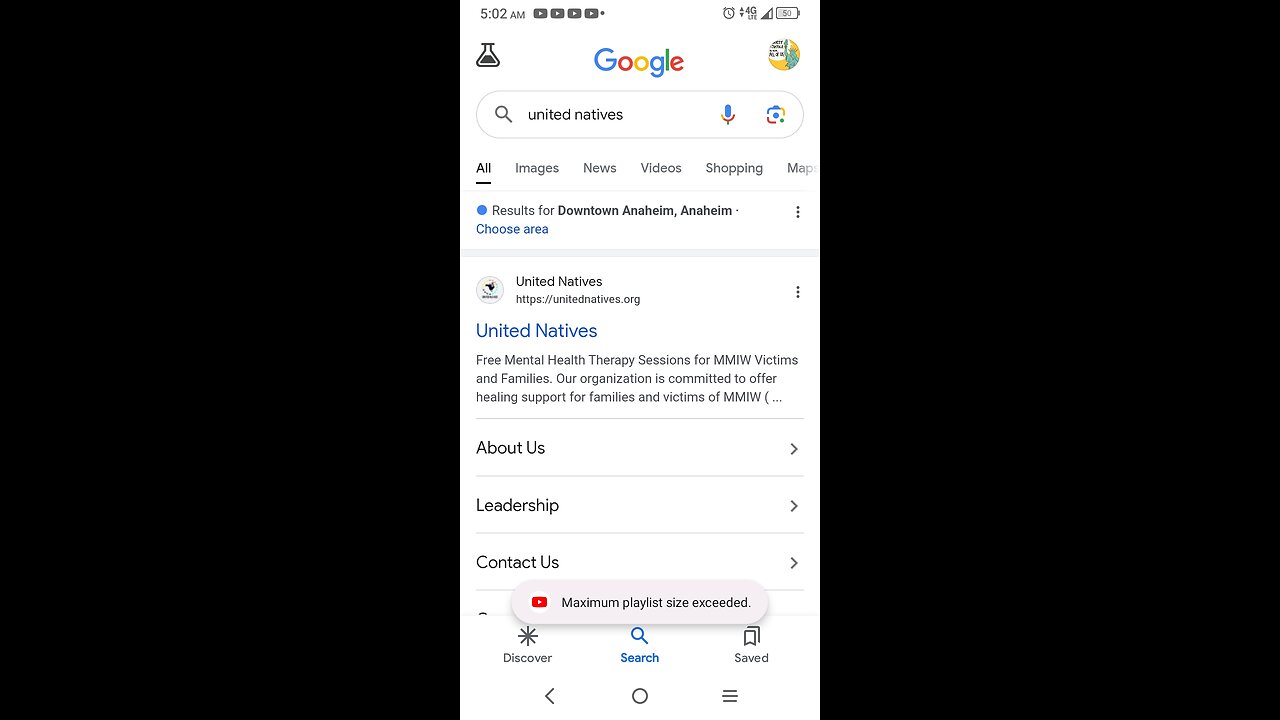Go to the Discover tab
Image resolution: width=1280 pixels, height=720 pixels.
pyautogui.click(x=528, y=645)
